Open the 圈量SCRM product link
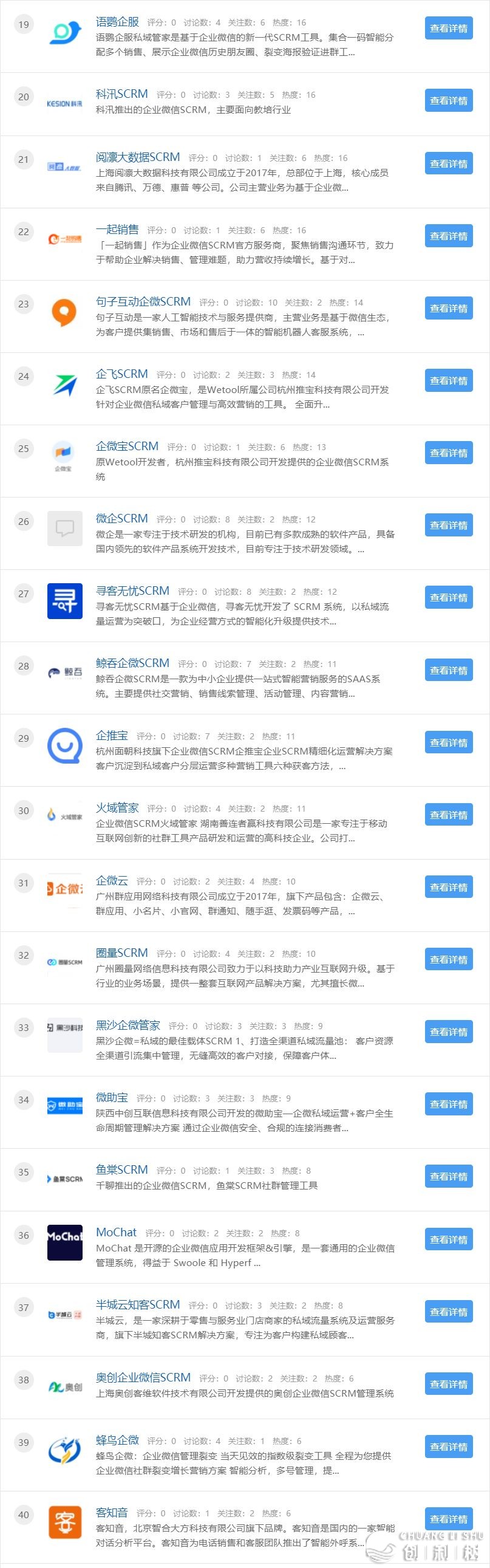Viewport: 490px width, 1568px height. (121, 953)
